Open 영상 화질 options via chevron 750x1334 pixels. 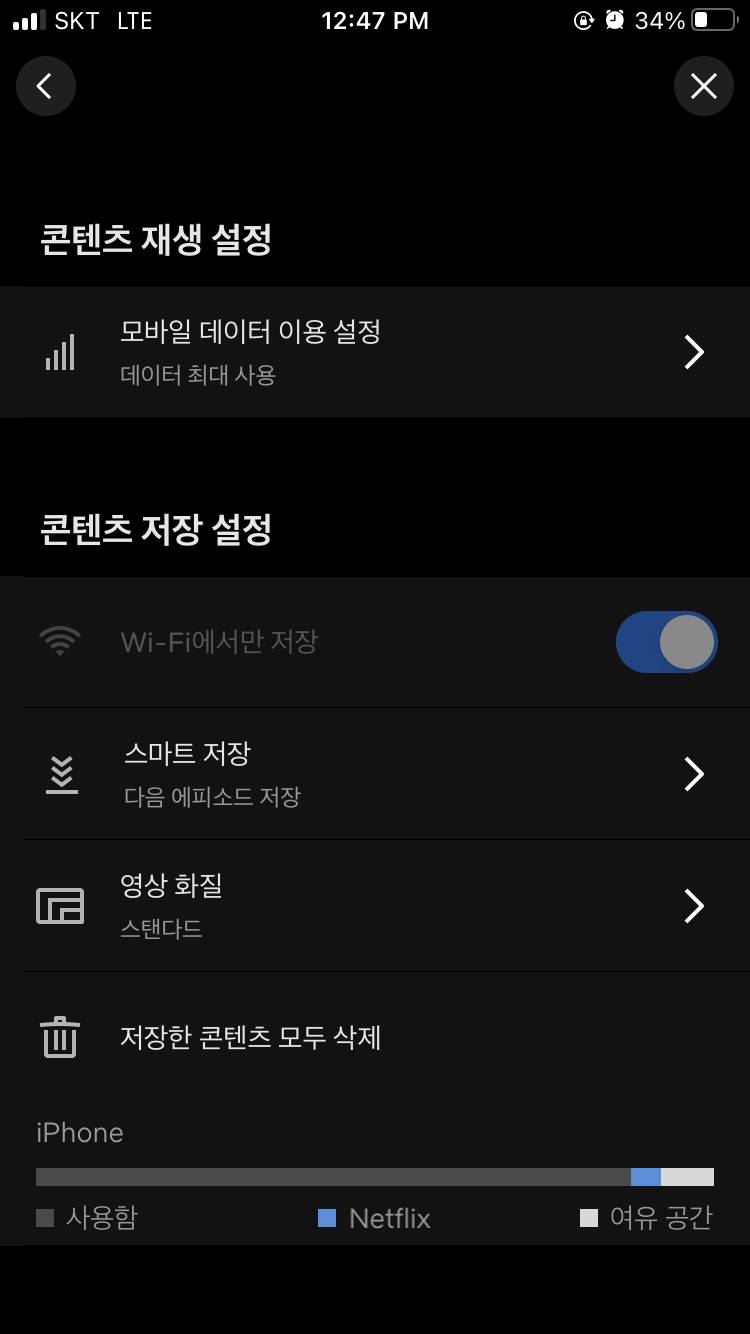(x=694, y=906)
